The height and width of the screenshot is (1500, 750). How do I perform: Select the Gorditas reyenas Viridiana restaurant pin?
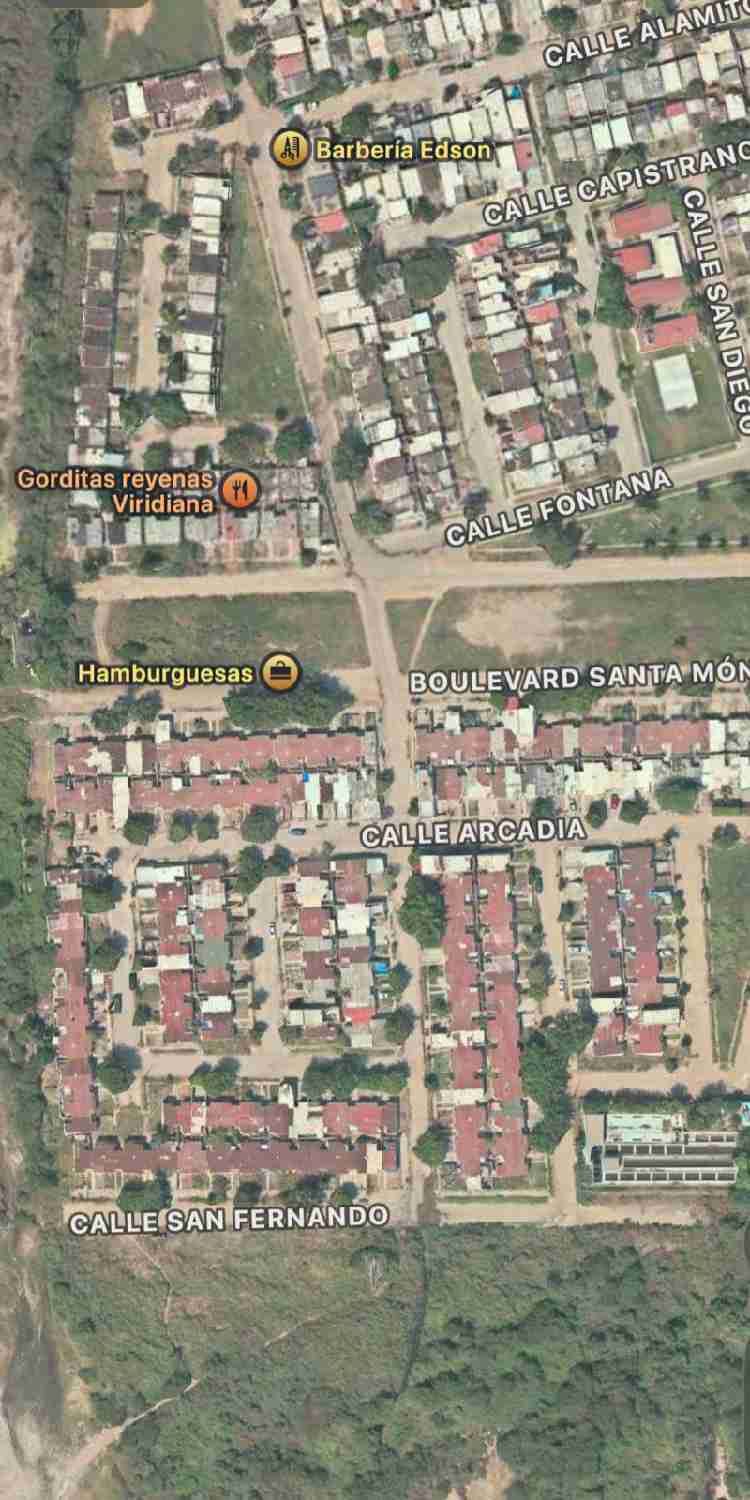click(x=241, y=490)
